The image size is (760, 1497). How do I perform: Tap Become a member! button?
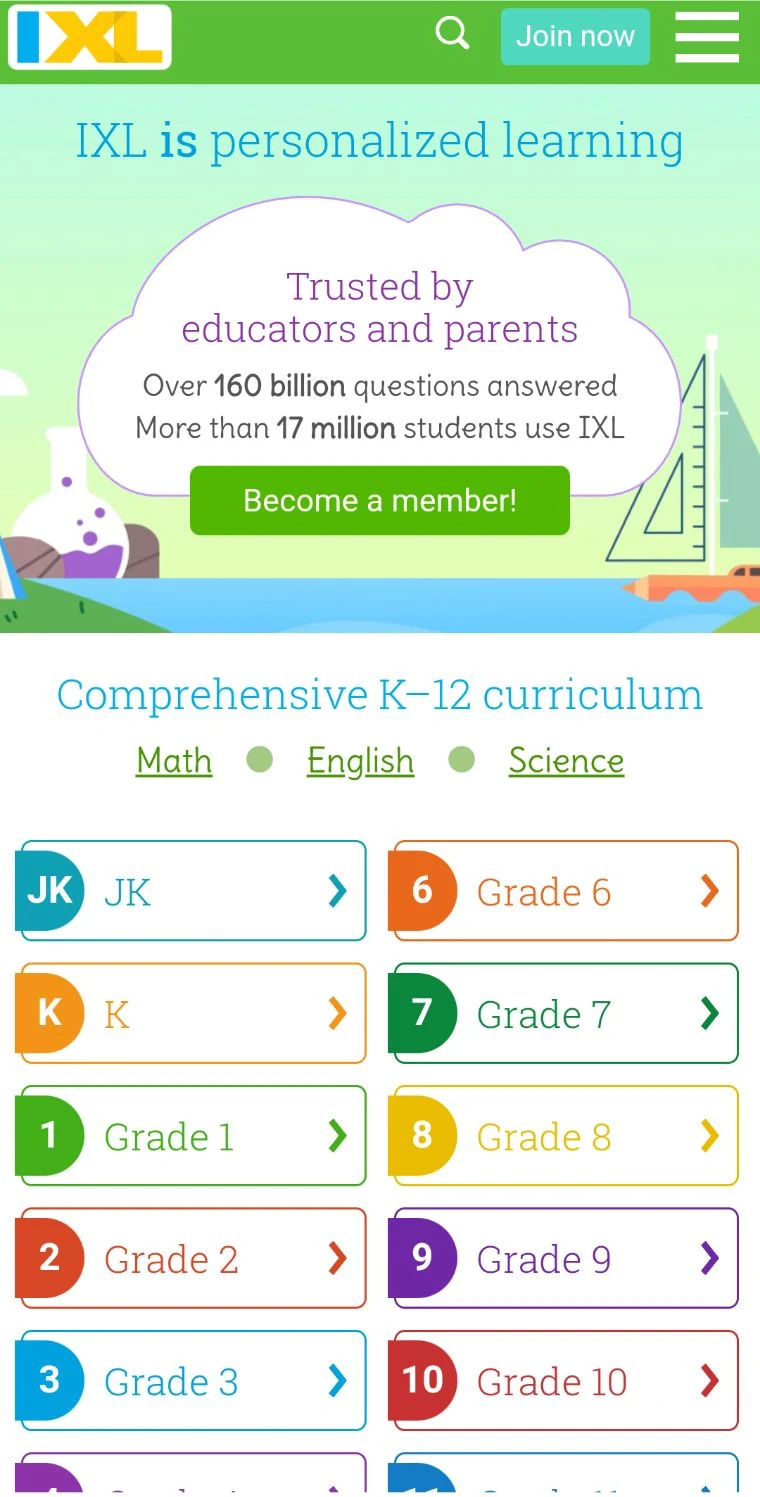380,500
